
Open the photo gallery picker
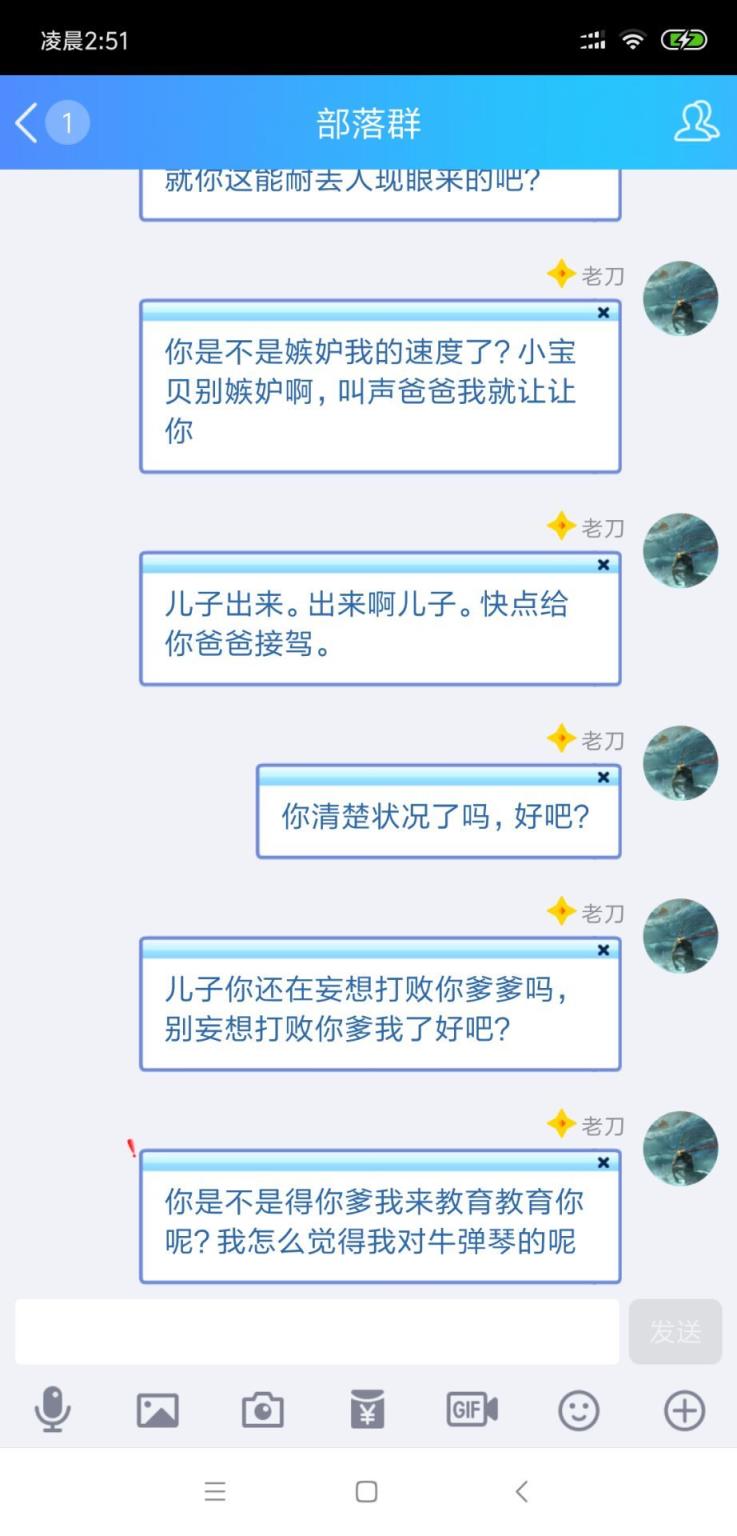click(159, 1410)
